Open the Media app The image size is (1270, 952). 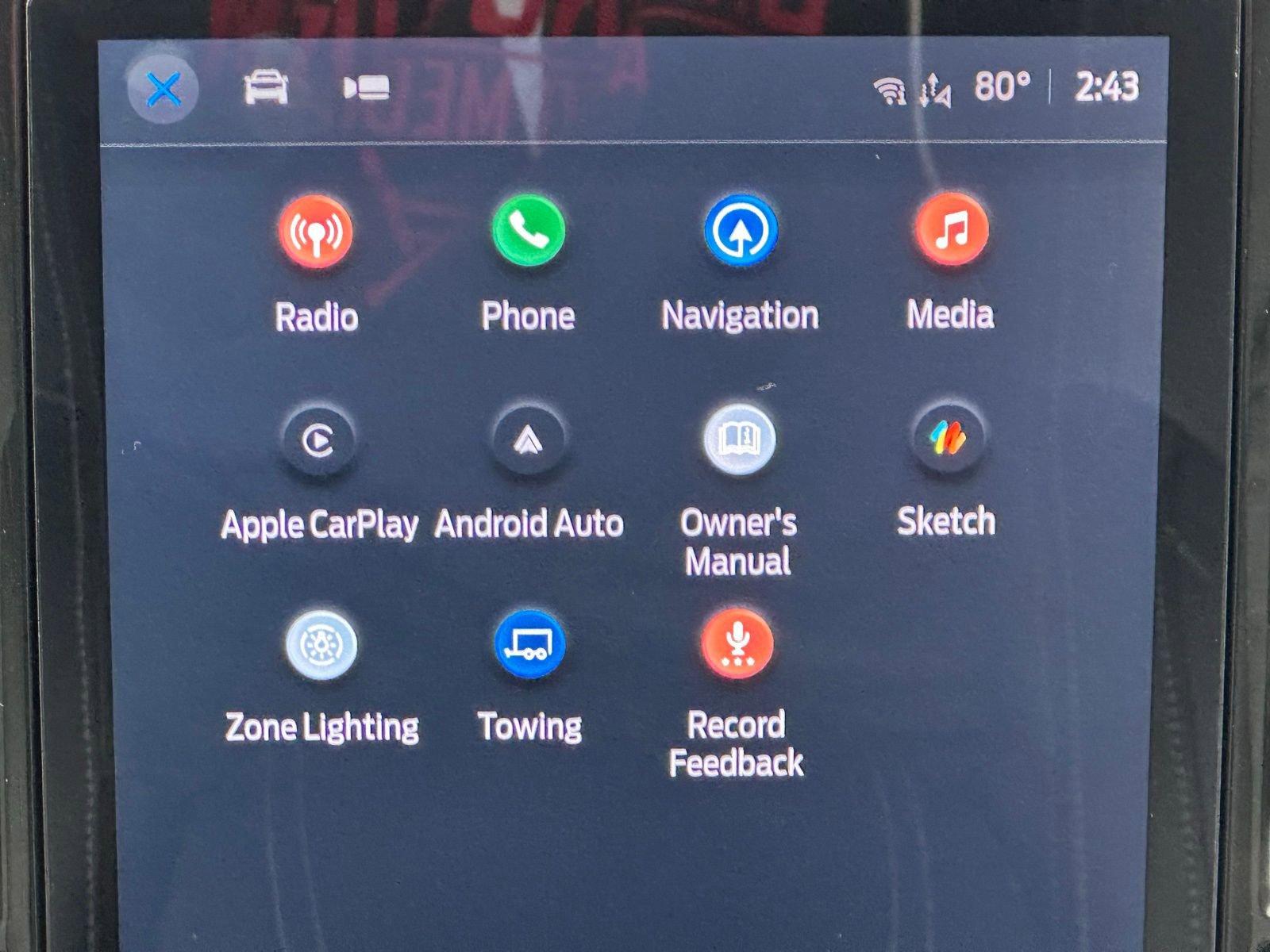[951, 229]
